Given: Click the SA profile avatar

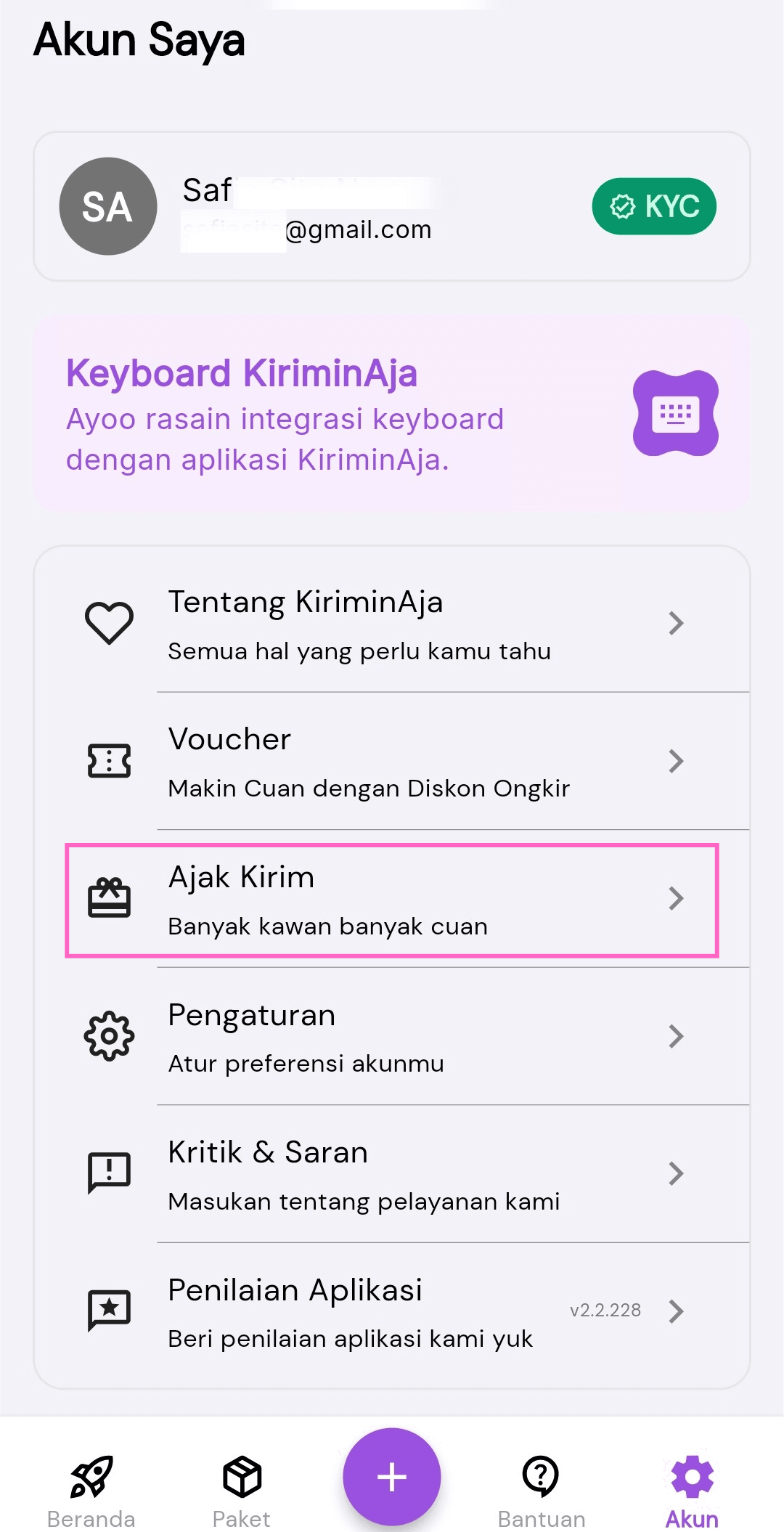Looking at the screenshot, I should coord(107,206).
